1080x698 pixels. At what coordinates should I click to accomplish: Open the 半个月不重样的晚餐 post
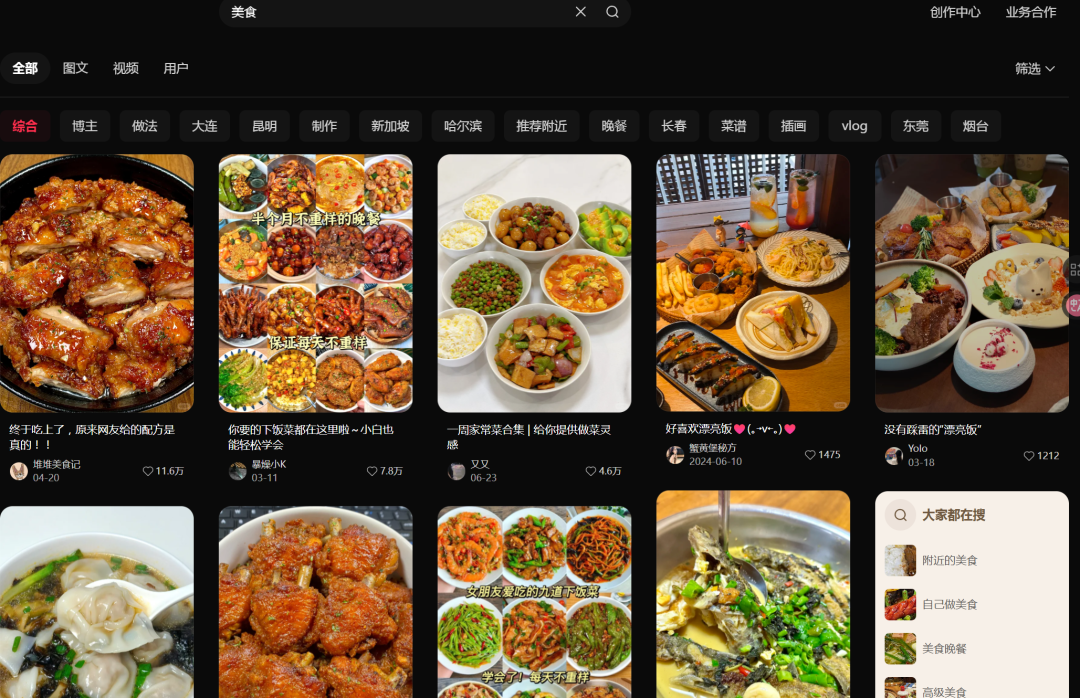point(316,283)
